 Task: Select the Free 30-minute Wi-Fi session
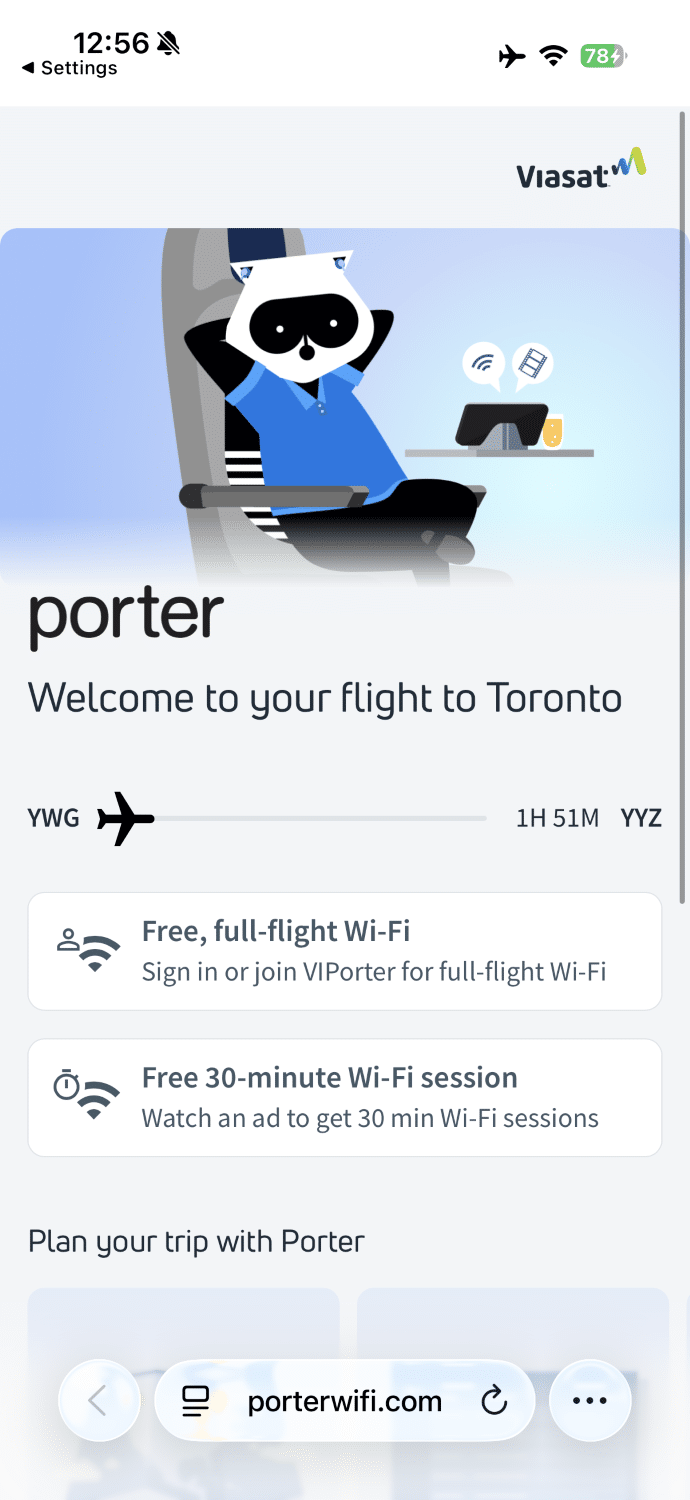[345, 1097]
